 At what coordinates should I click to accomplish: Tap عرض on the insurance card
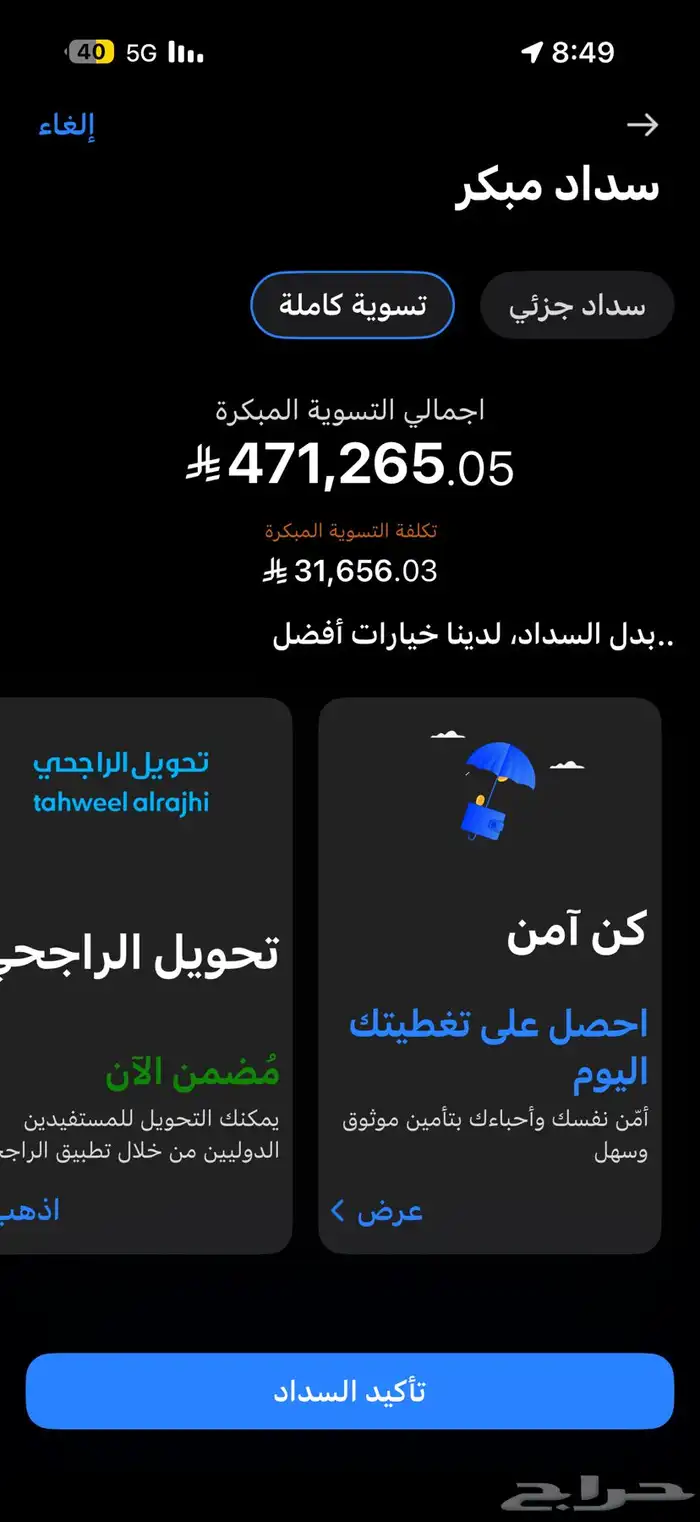click(378, 1211)
